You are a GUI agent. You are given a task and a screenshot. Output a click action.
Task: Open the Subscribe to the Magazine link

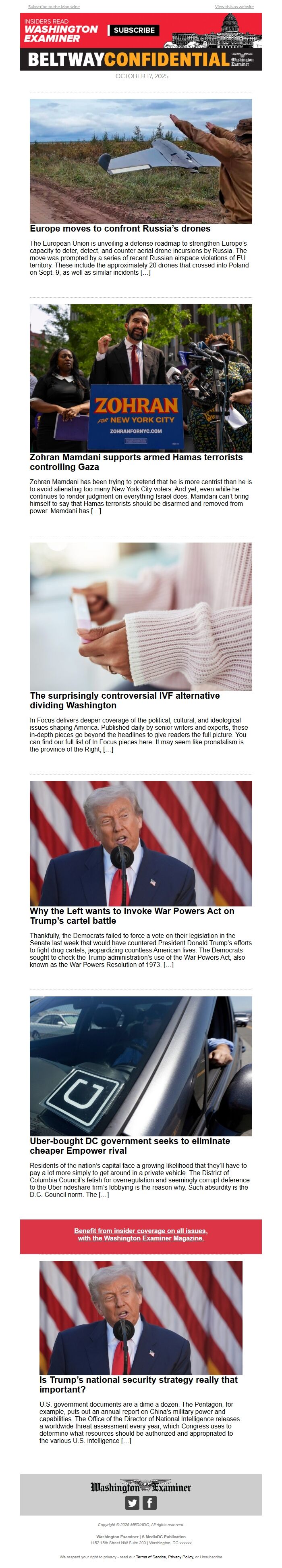point(54,7)
